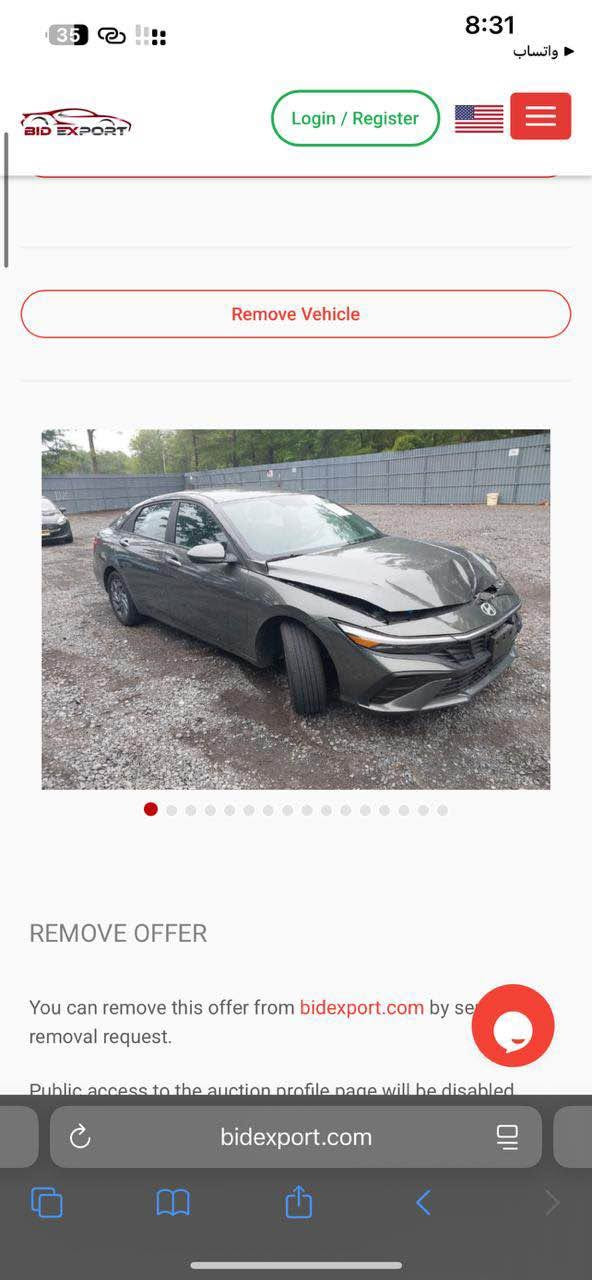This screenshot has height=1280, width=592.
Task: Open the hamburger menu
Action: (541, 116)
